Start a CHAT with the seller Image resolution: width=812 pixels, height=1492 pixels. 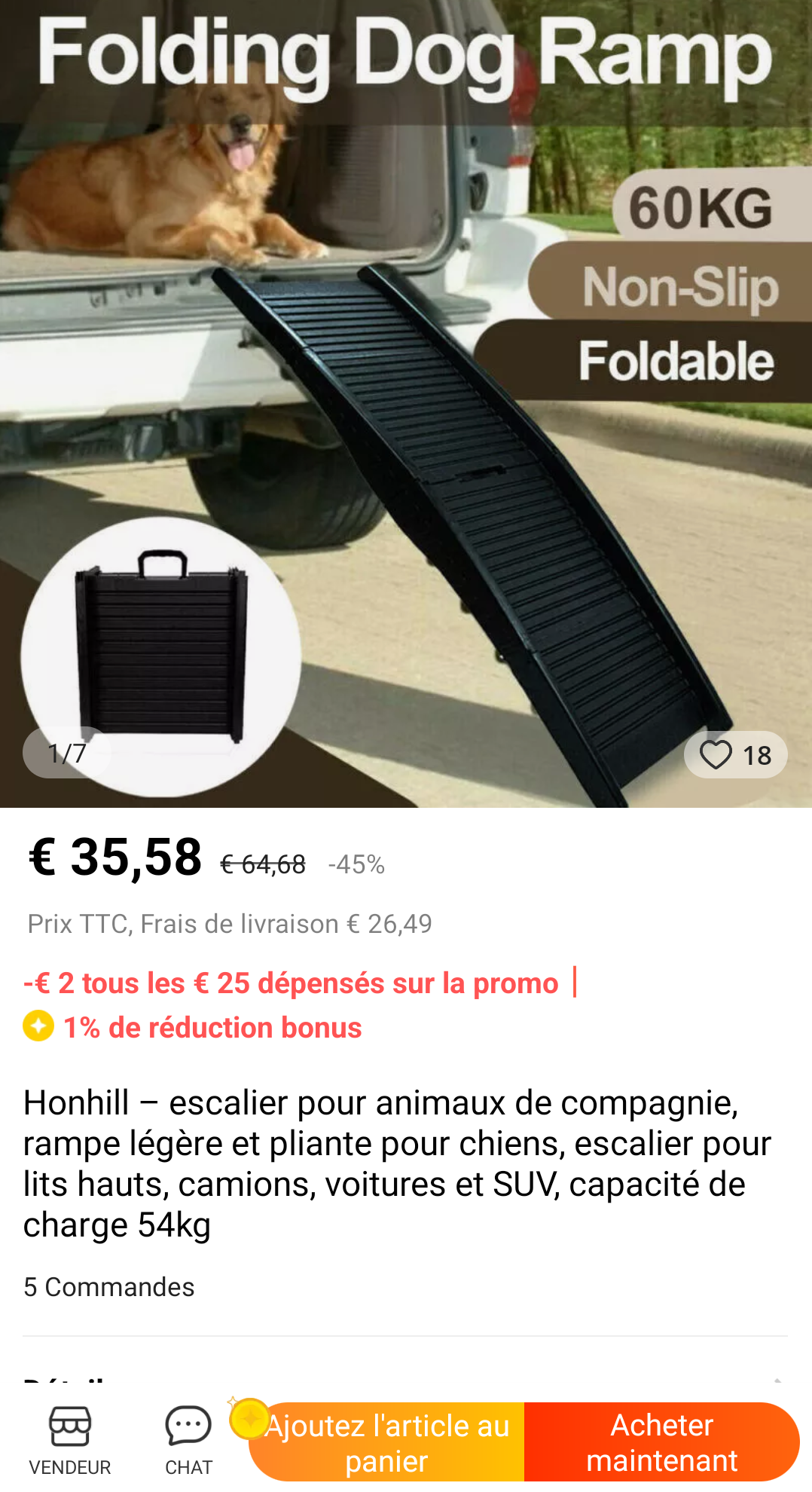coord(188,1441)
